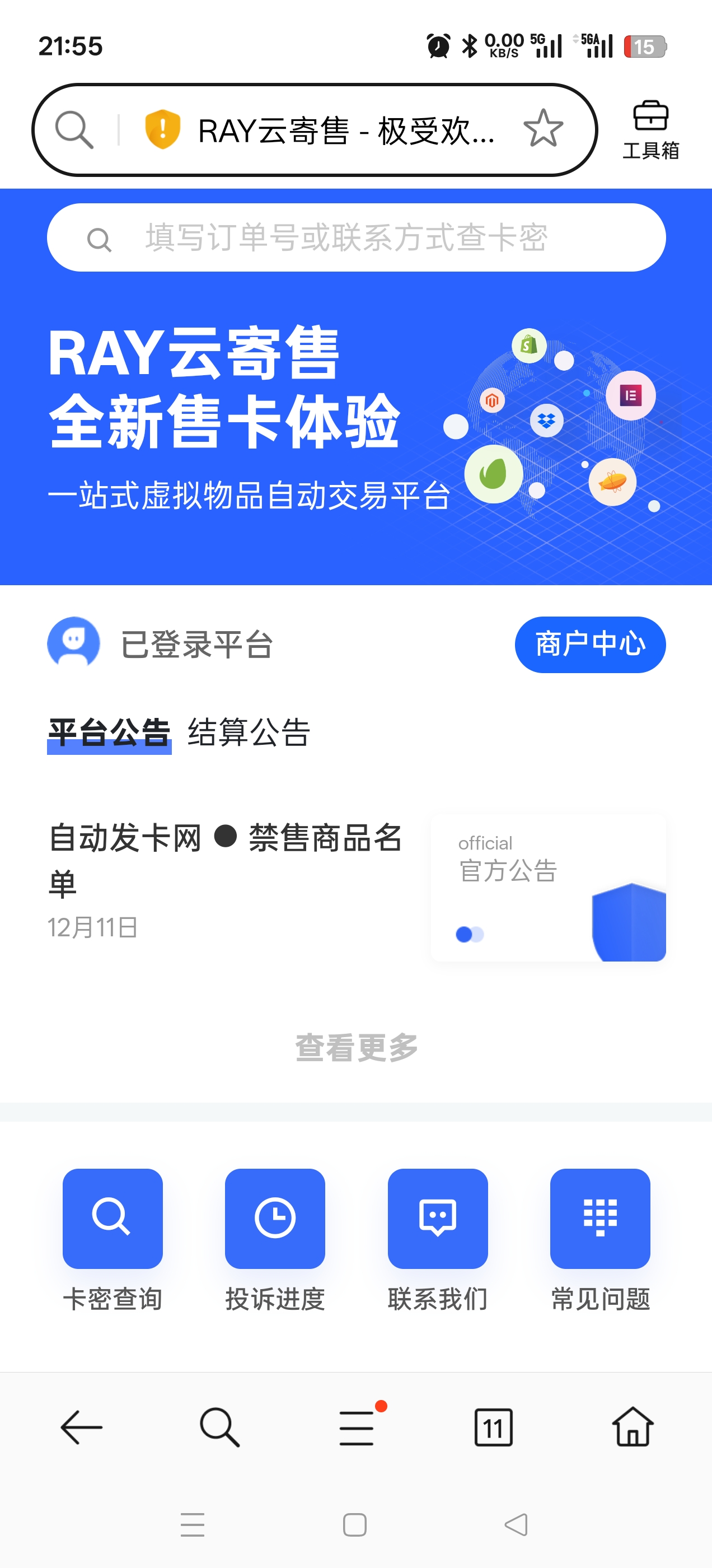Open browser search with the magnifier icon
Image resolution: width=712 pixels, height=1568 pixels.
219,1428
